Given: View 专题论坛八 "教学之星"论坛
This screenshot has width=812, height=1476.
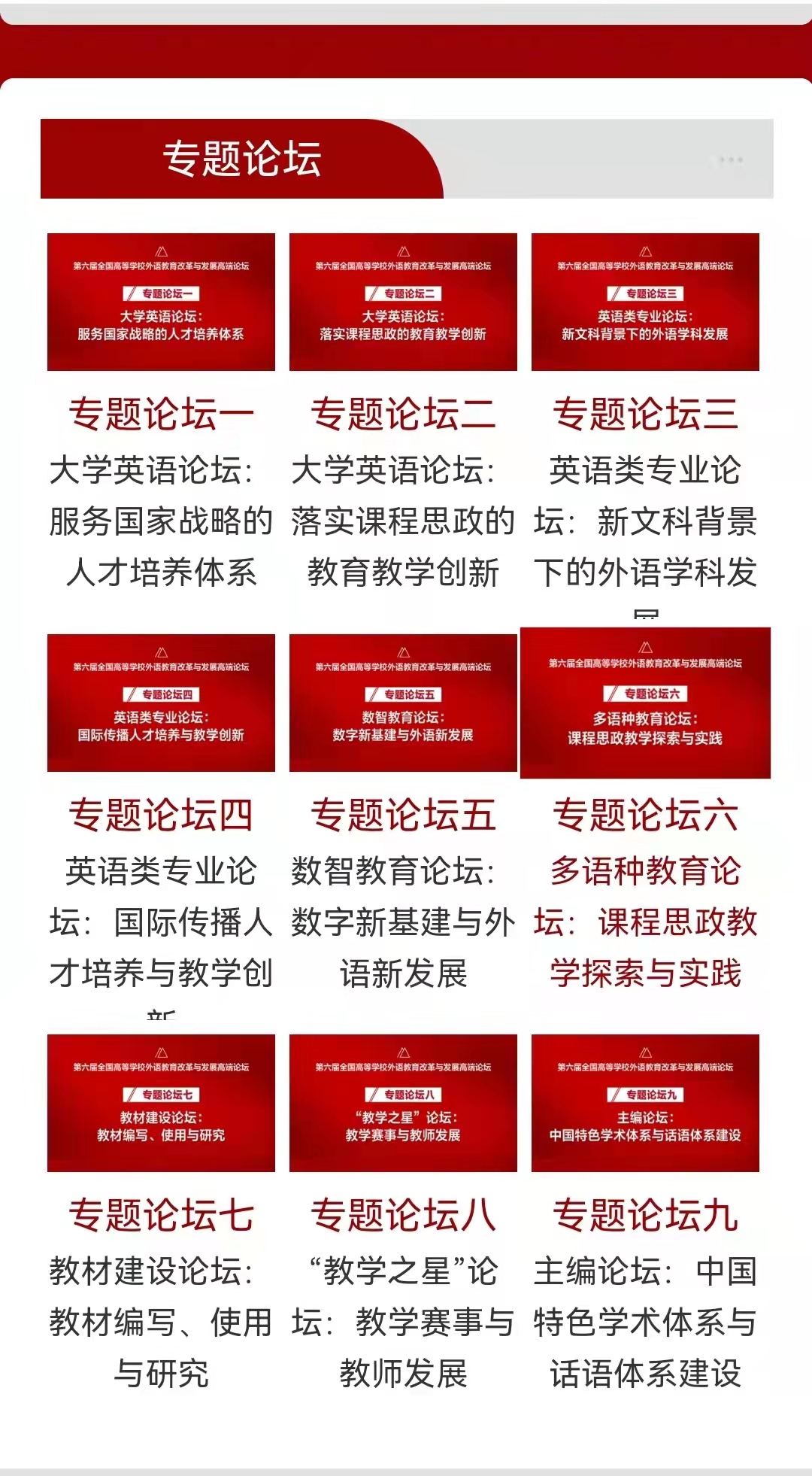Looking at the screenshot, I should tap(403, 1103).
